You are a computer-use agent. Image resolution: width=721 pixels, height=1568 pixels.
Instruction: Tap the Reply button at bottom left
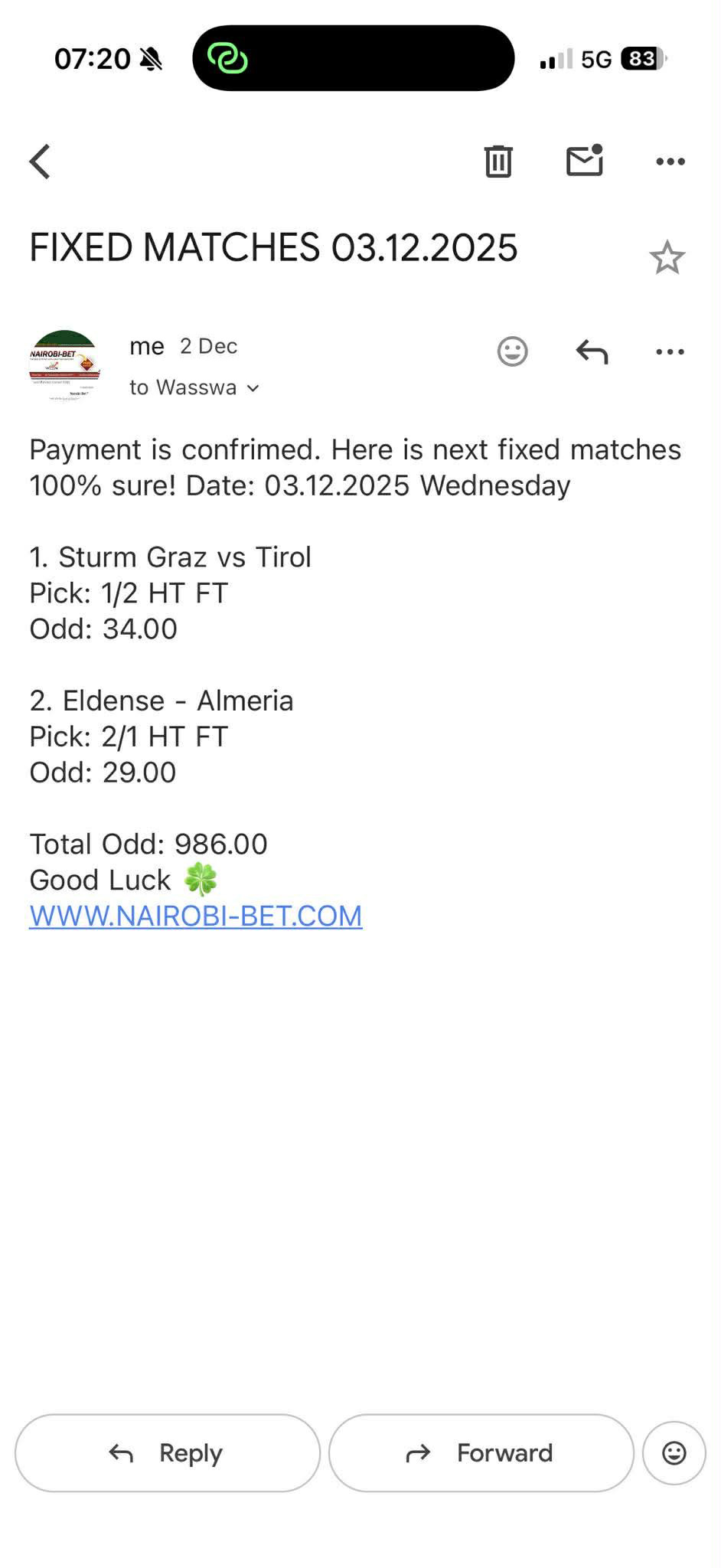pos(166,1452)
